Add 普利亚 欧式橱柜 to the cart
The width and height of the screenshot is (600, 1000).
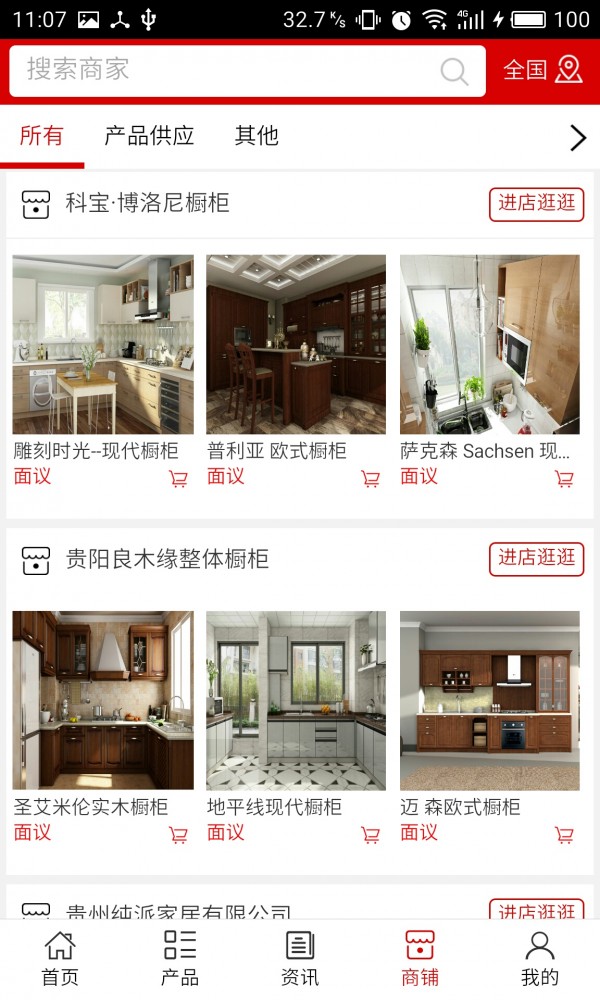coord(371,479)
